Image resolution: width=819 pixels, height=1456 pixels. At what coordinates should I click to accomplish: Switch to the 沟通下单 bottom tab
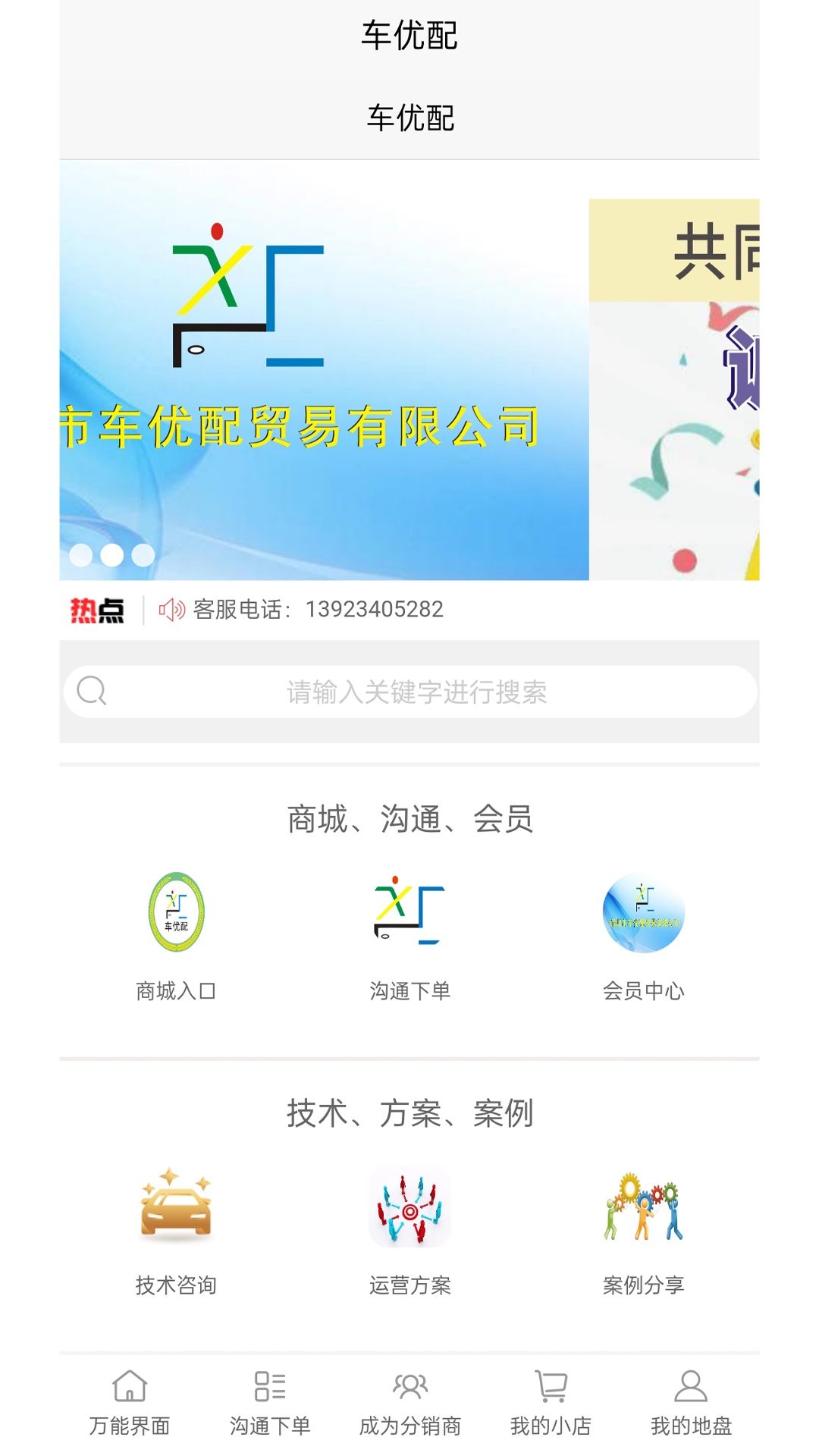tap(270, 1401)
